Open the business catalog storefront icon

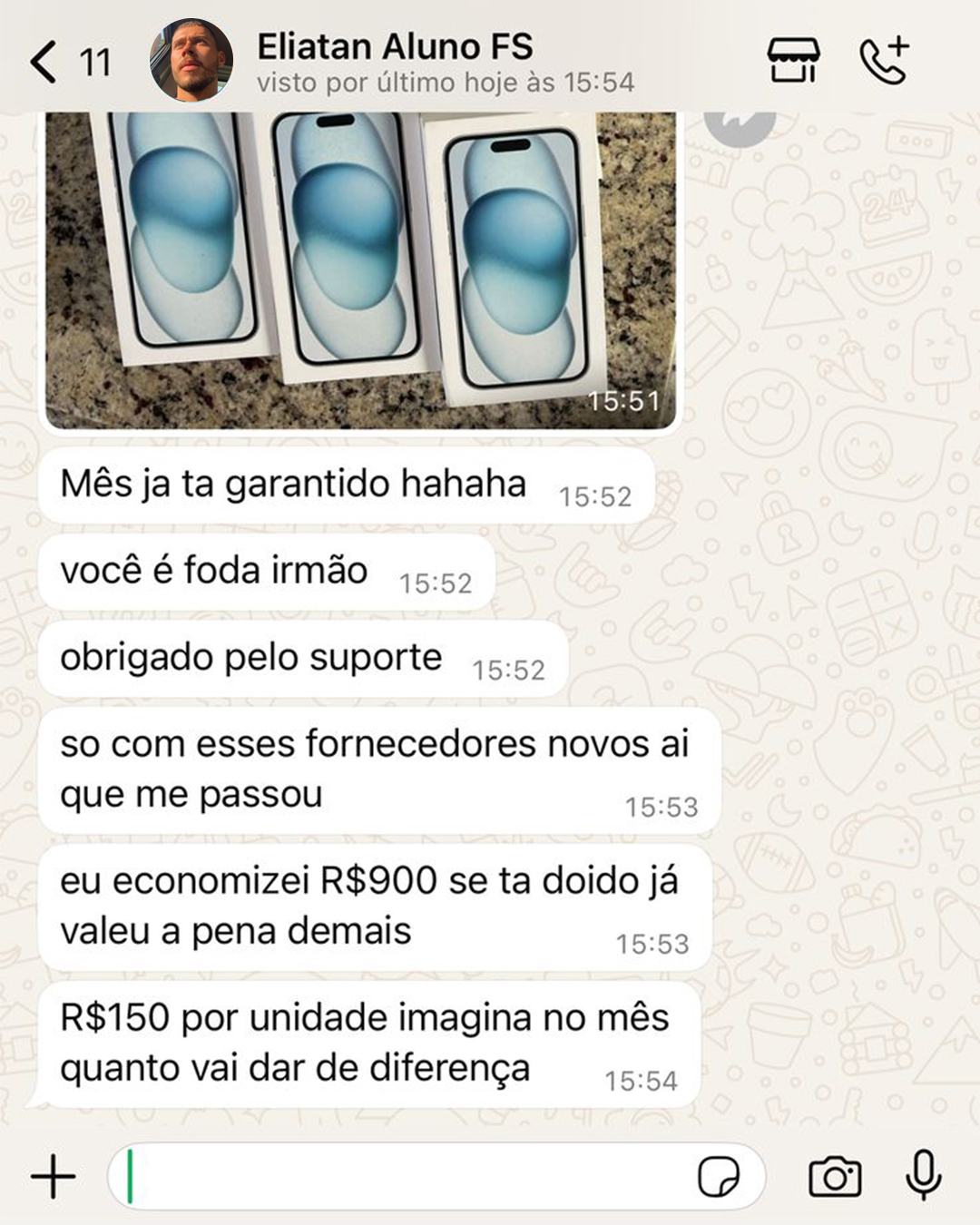(x=794, y=61)
